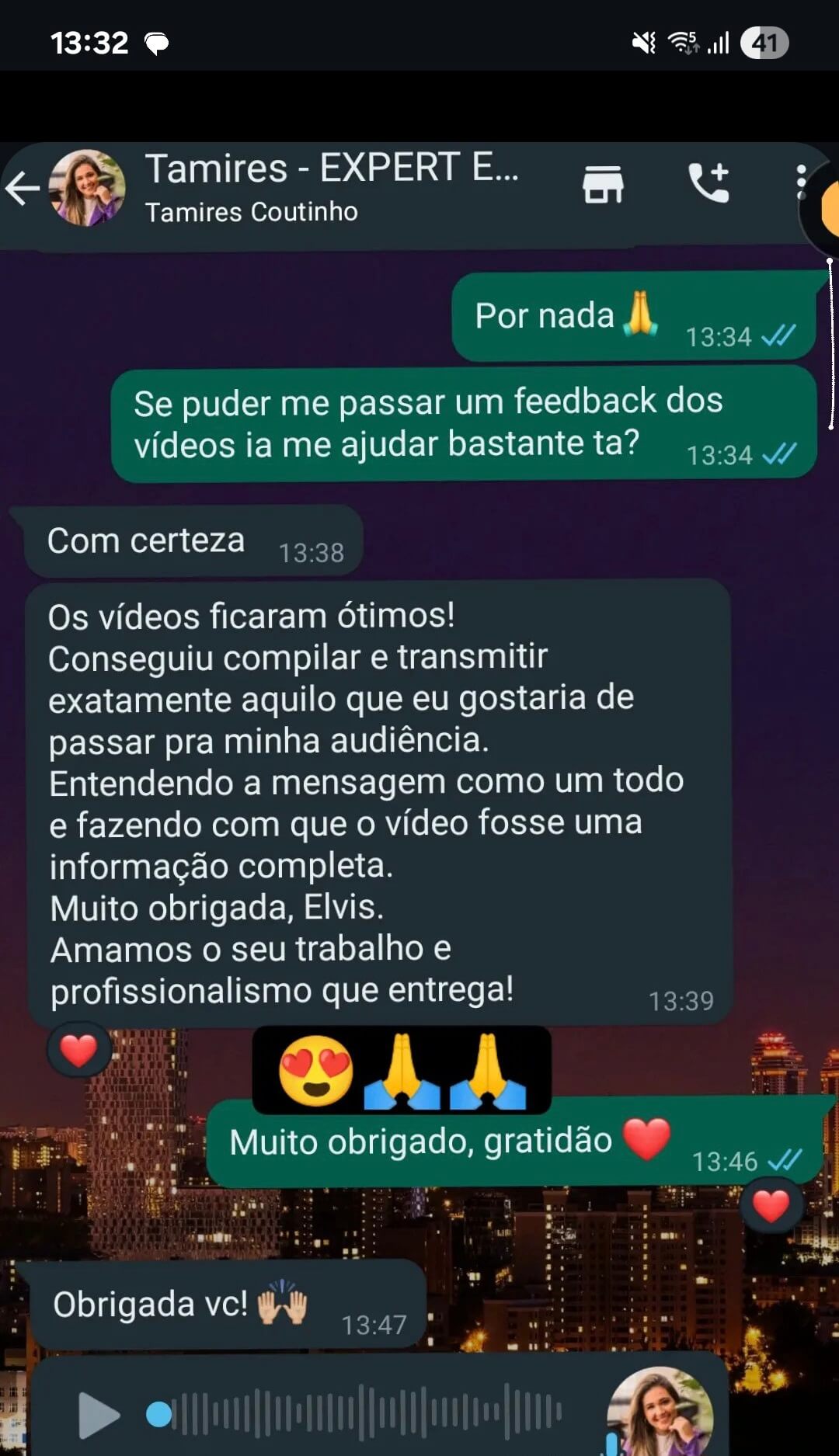Screen dimensions: 839x1456
Task: Open contact info via the name 'Tamires Coutinho'
Action: 252,212
